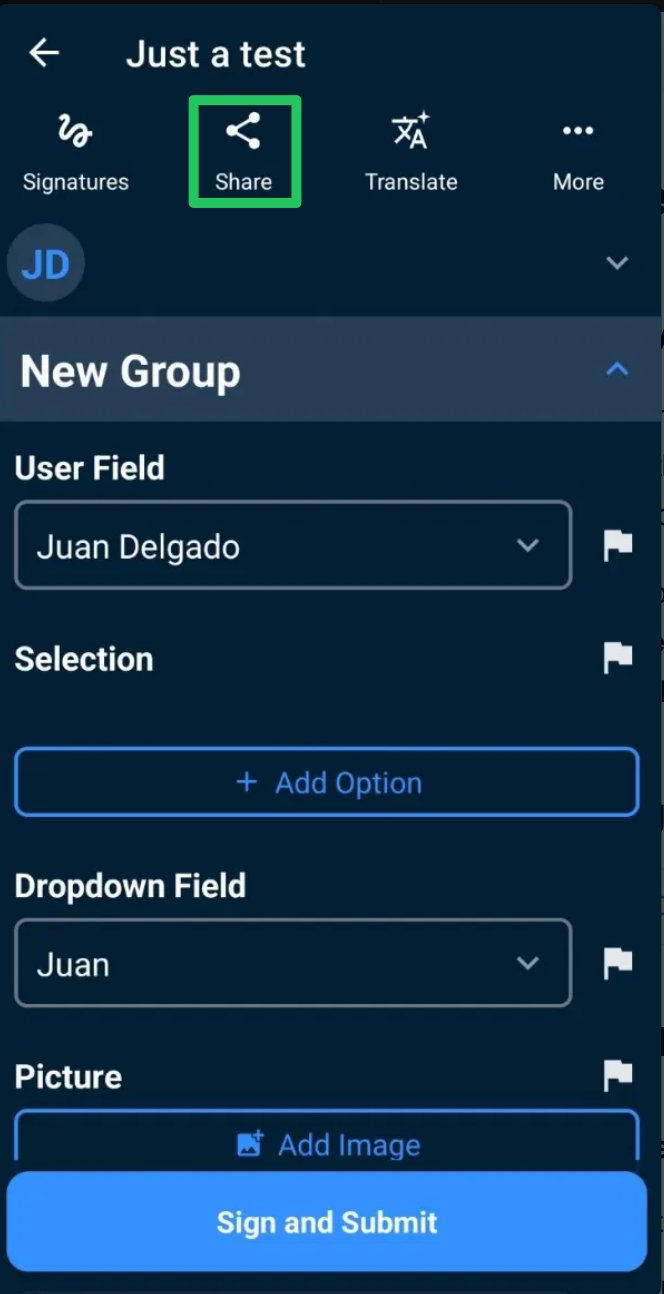Flag the User Field

click(618, 546)
